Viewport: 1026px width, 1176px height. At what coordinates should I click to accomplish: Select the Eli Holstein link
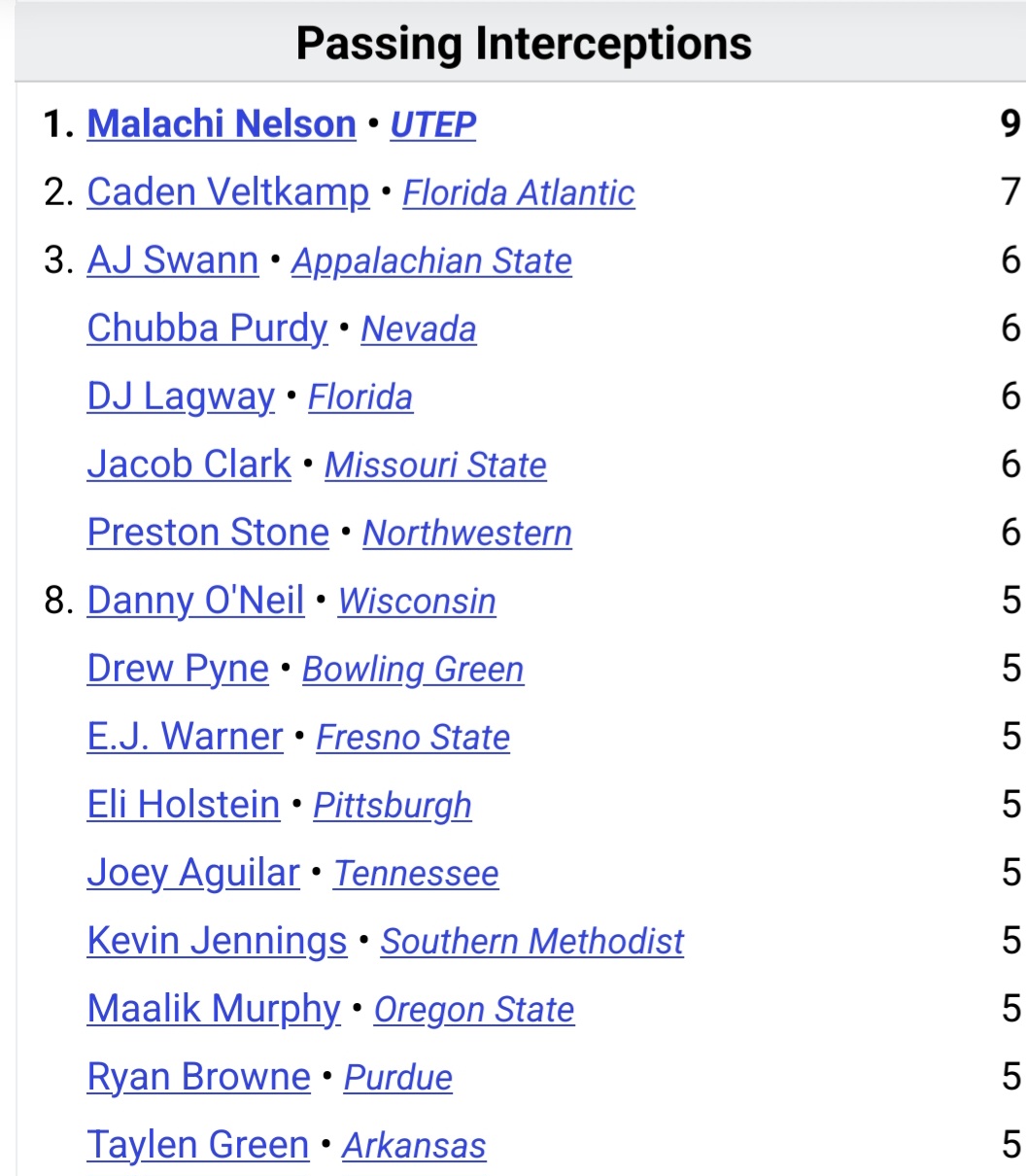[x=184, y=805]
